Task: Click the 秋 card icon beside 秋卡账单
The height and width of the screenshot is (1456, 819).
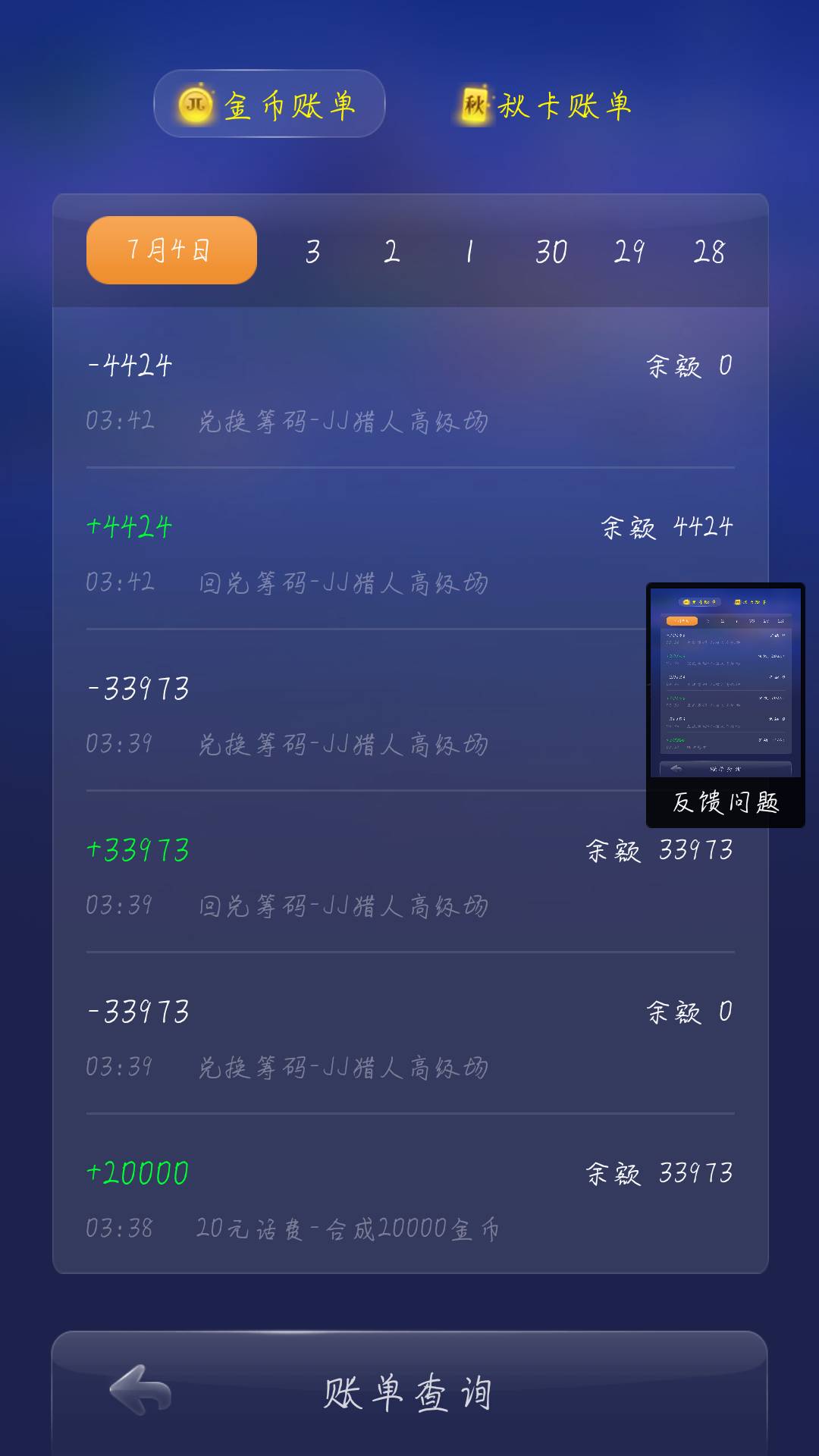Action: pyautogui.click(x=472, y=105)
